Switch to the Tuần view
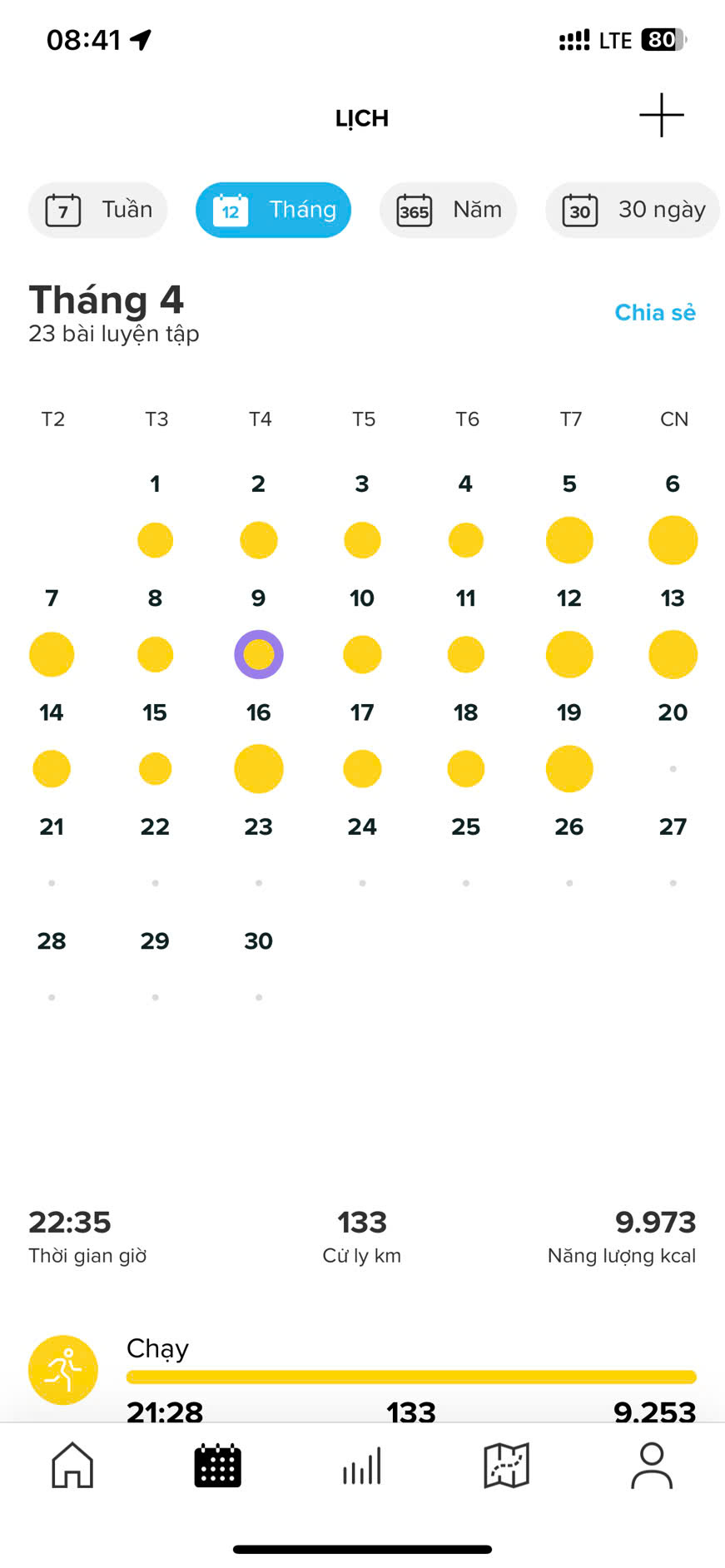 98,210
